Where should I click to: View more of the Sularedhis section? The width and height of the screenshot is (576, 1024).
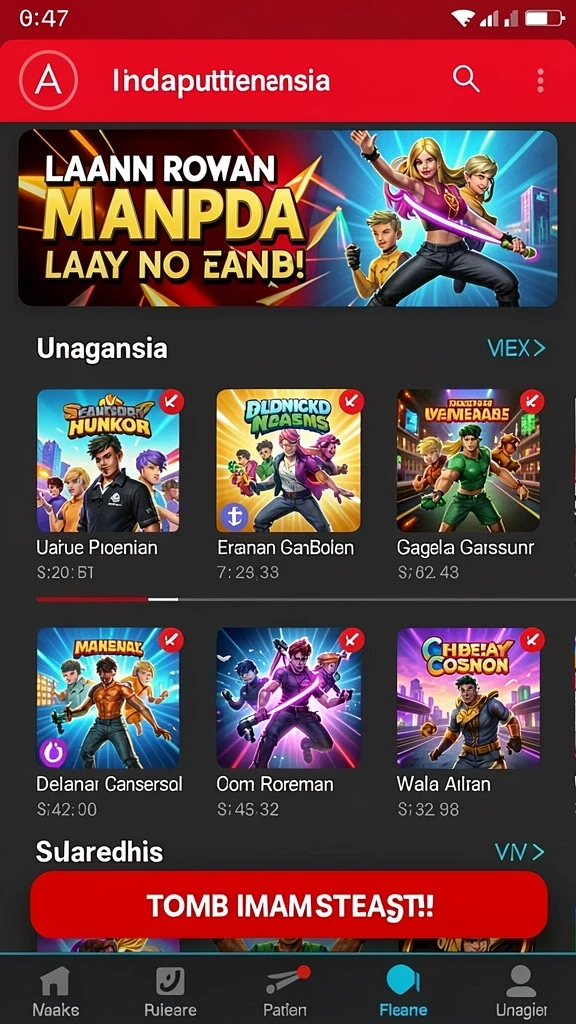click(x=519, y=852)
